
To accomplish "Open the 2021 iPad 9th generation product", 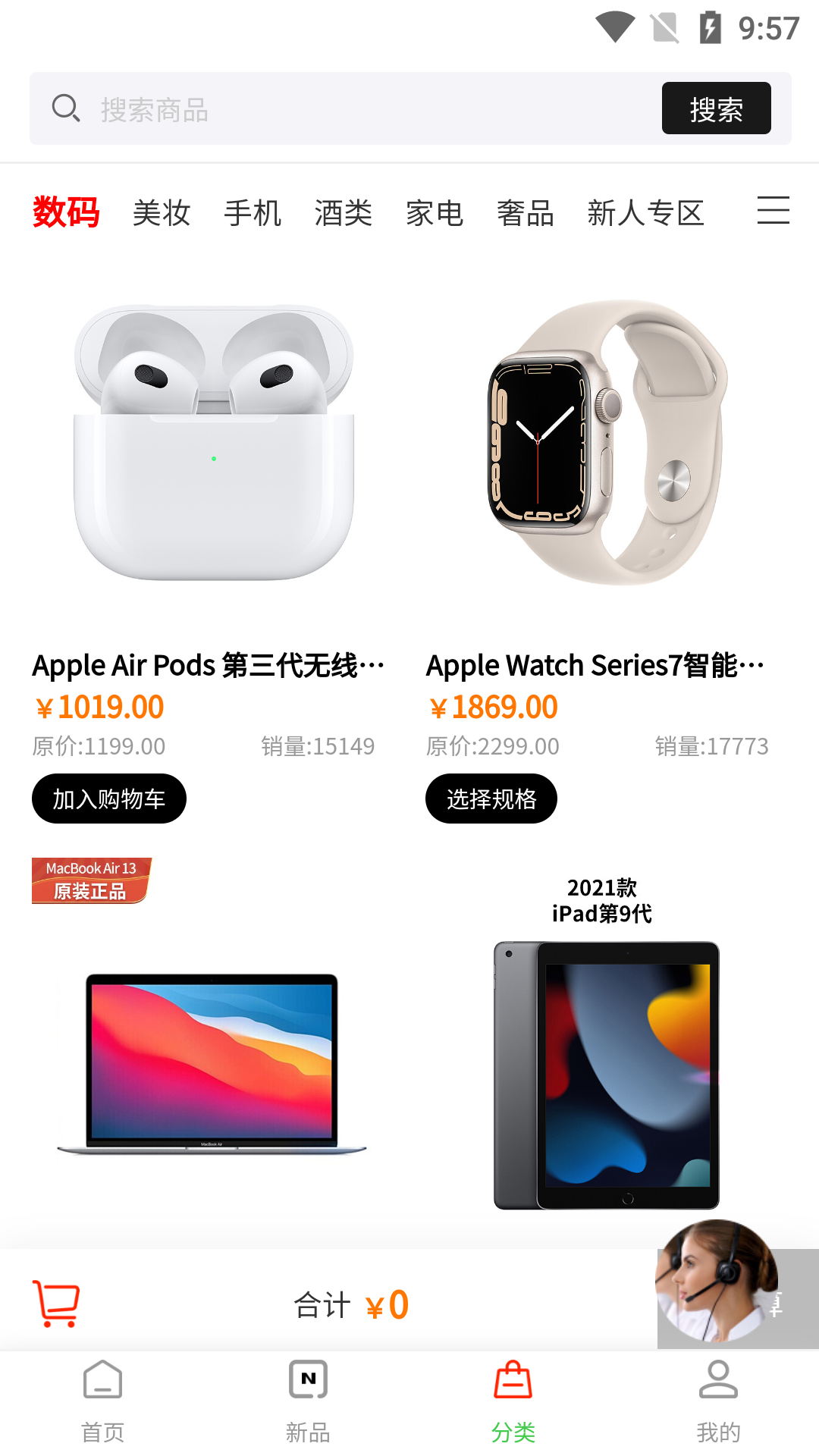I will coord(607,1062).
